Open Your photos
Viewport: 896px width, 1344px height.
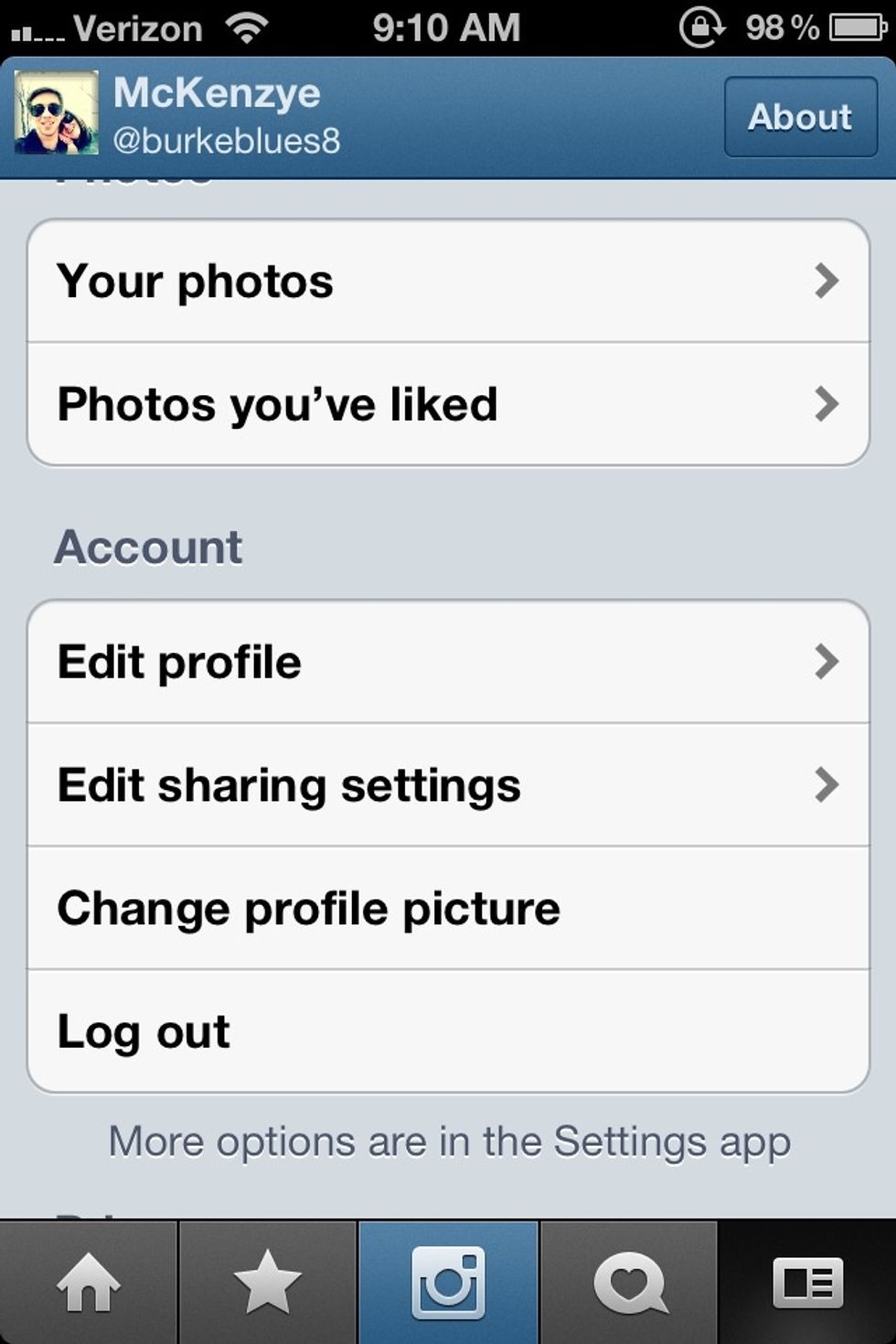tap(448, 281)
